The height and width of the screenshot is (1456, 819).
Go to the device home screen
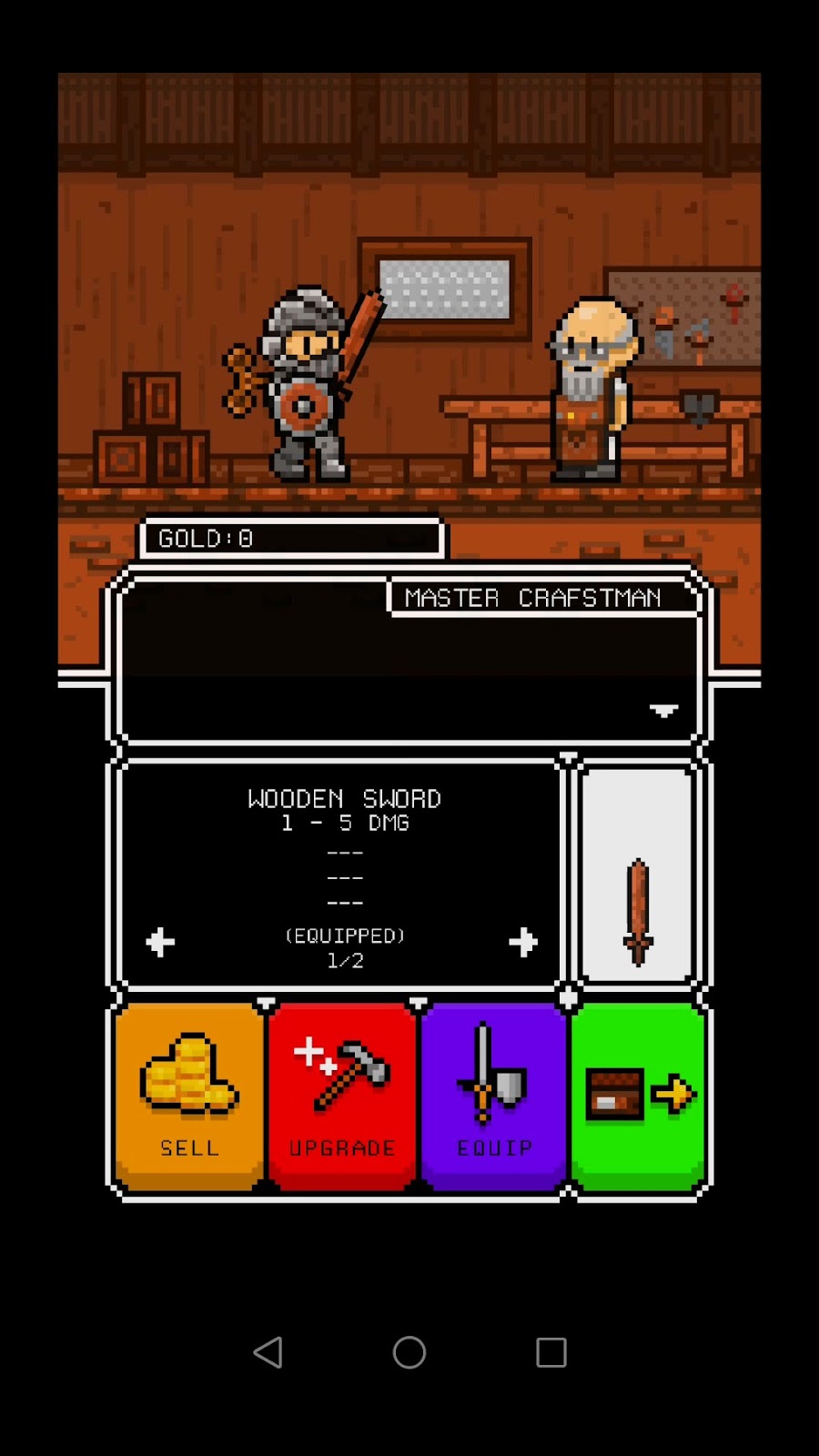point(409,1352)
